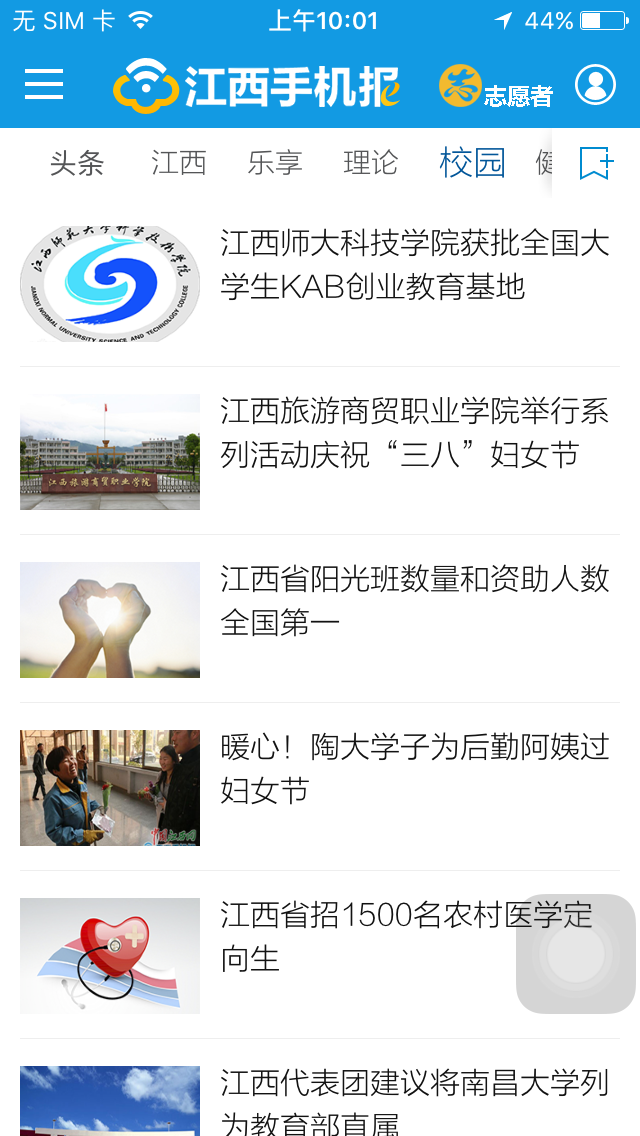
Task: Tap the AssistiveTouch floating button
Action: pos(576,954)
